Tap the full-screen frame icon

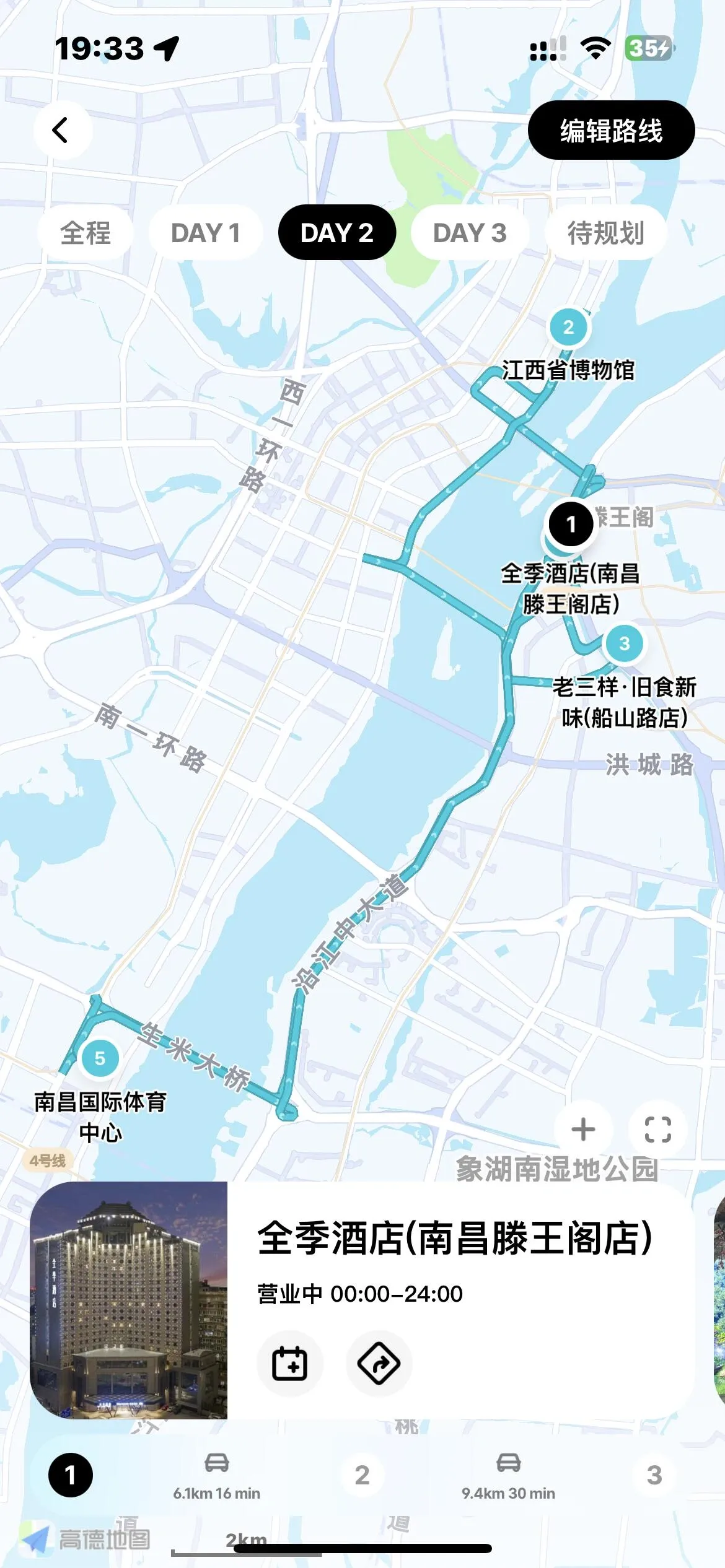[x=657, y=1130]
